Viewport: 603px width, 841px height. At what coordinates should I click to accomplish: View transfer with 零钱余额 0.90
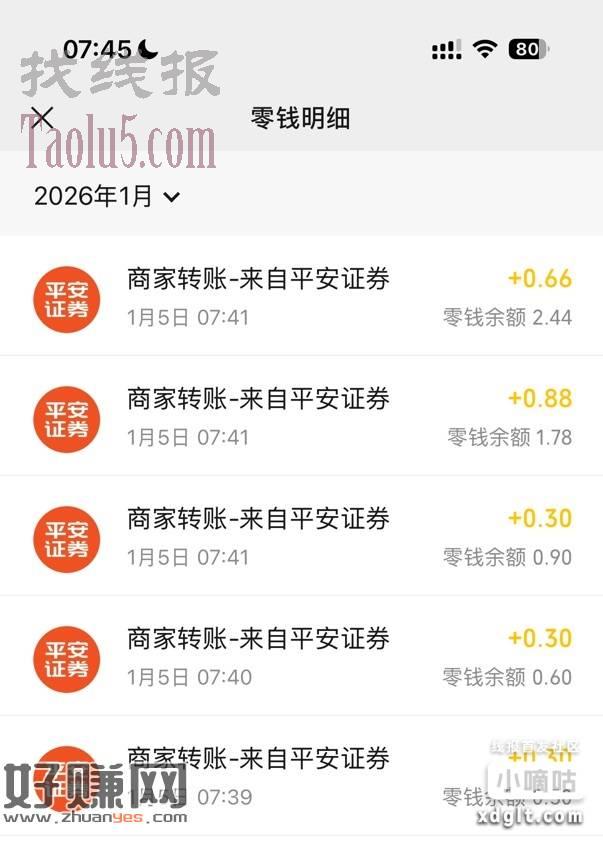point(300,536)
